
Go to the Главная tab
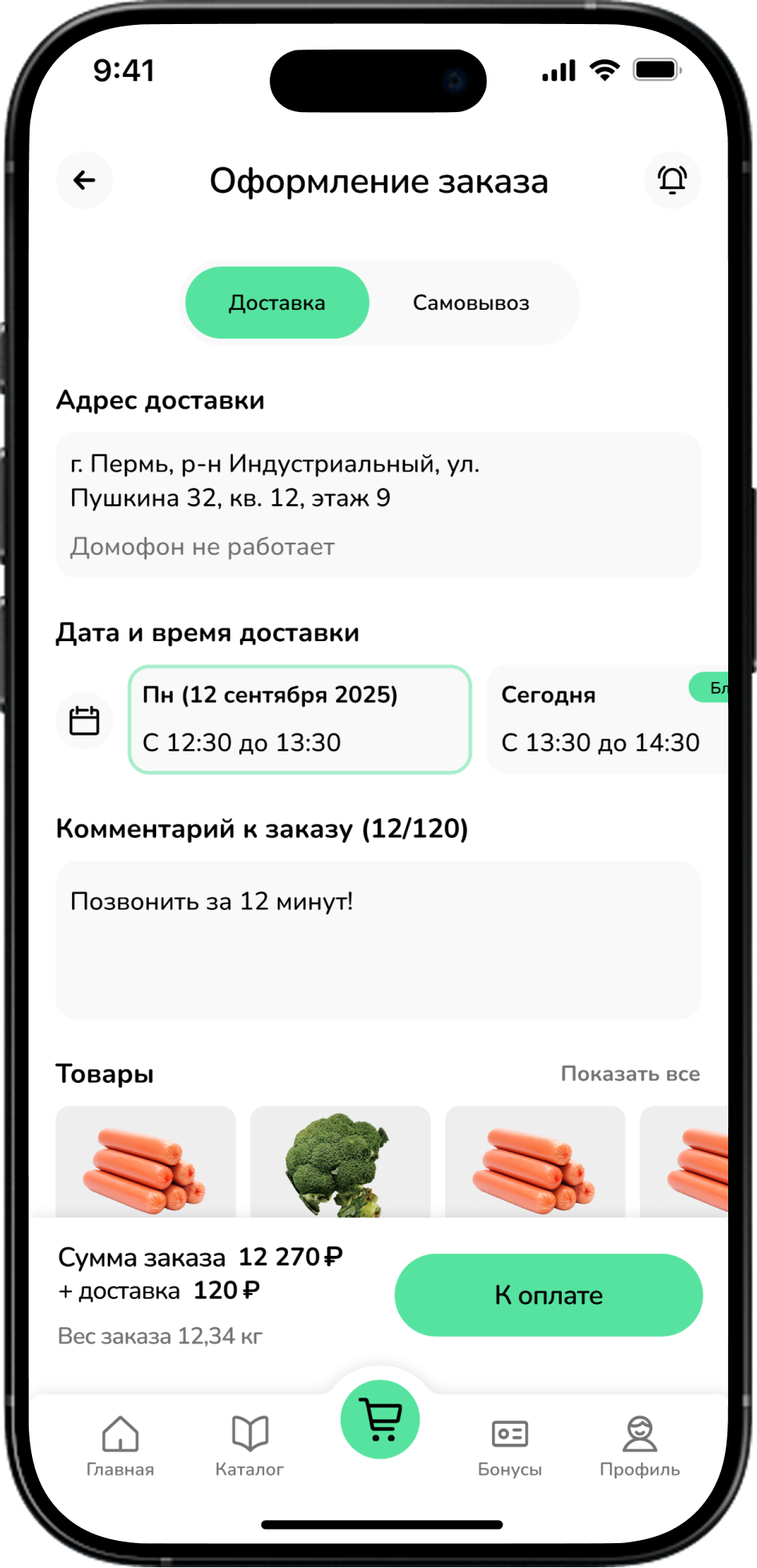[120, 1446]
